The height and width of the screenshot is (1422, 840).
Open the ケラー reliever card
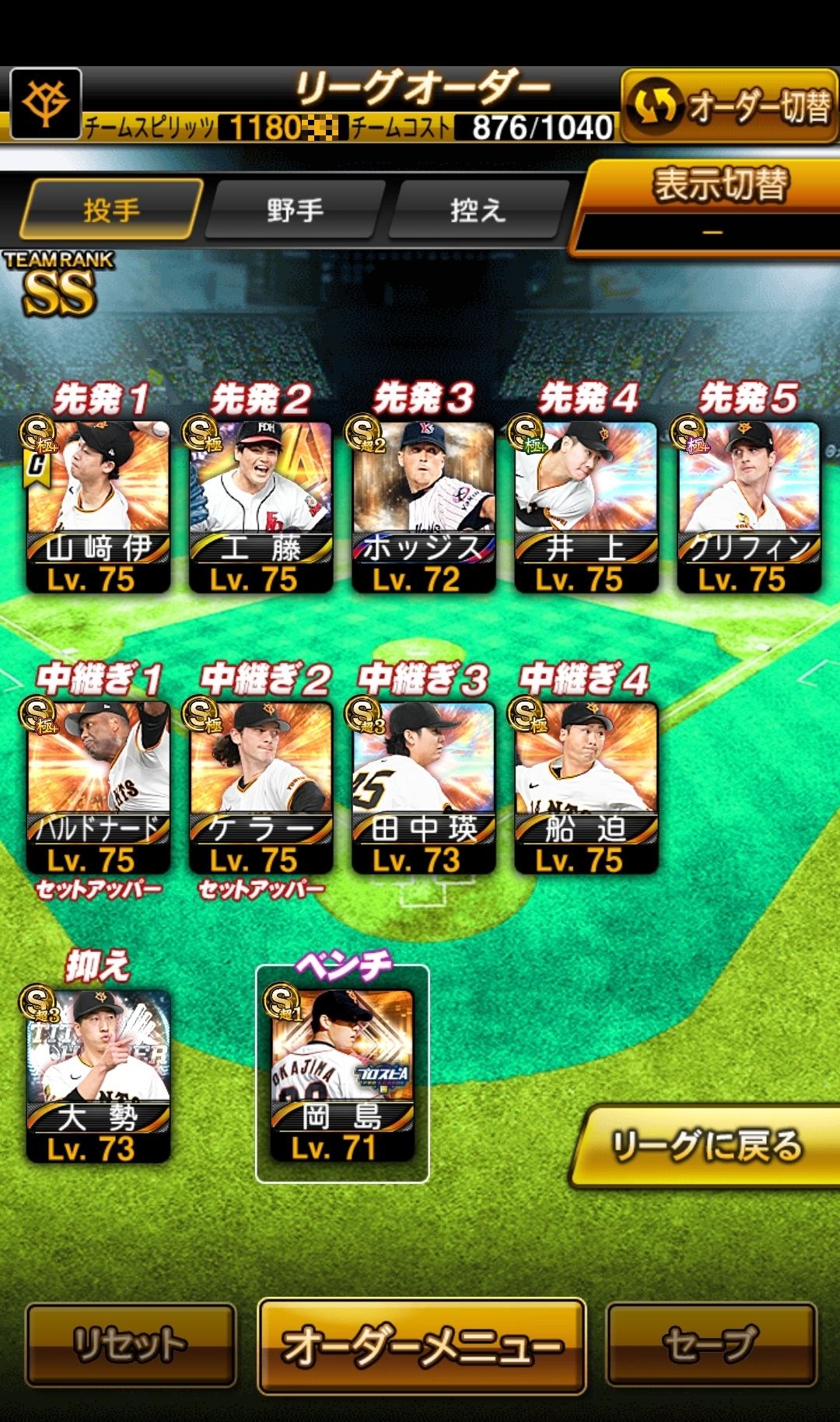tap(261, 786)
